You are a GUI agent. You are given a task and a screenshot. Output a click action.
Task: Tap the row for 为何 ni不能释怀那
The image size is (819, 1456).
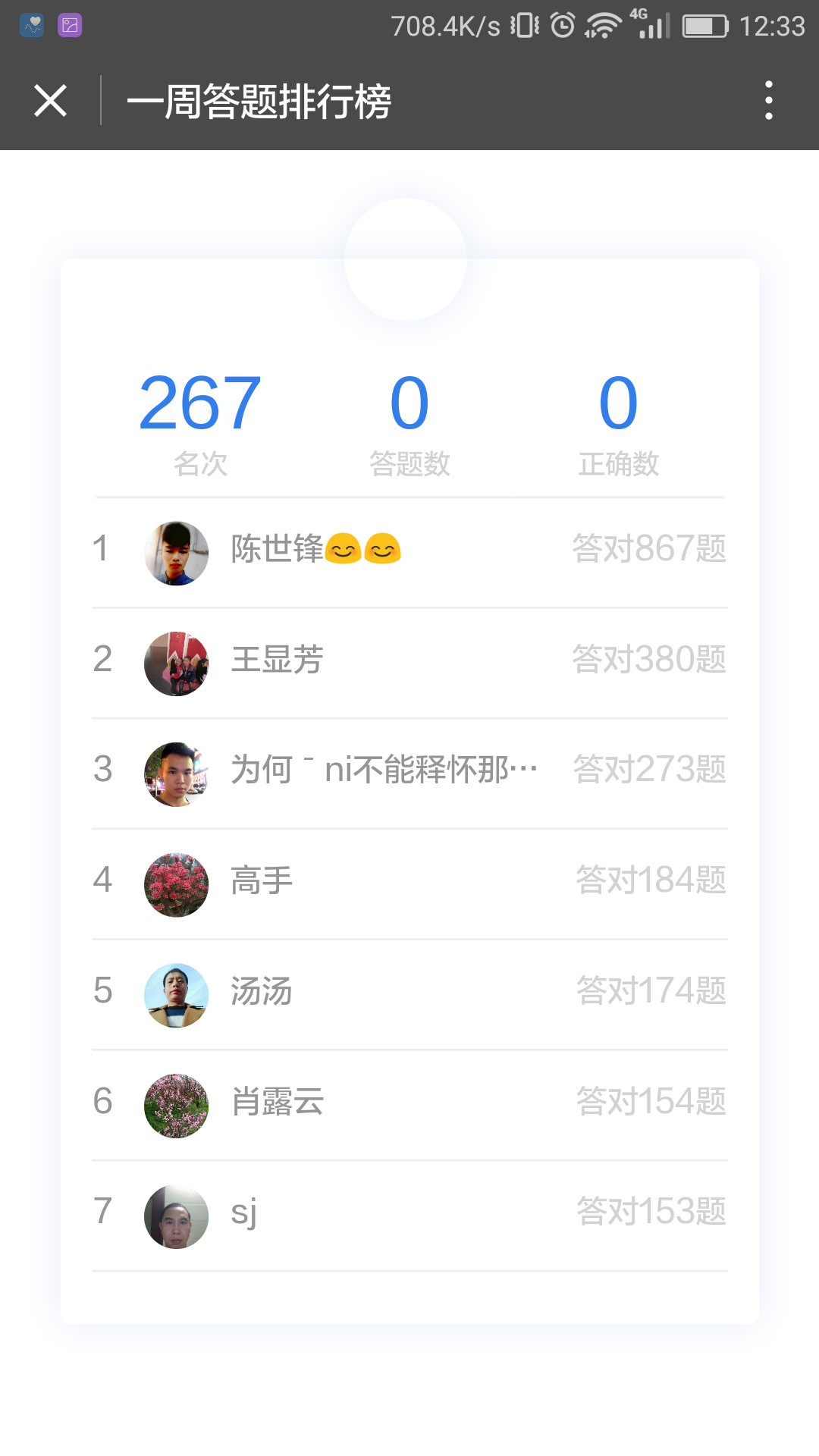(409, 771)
